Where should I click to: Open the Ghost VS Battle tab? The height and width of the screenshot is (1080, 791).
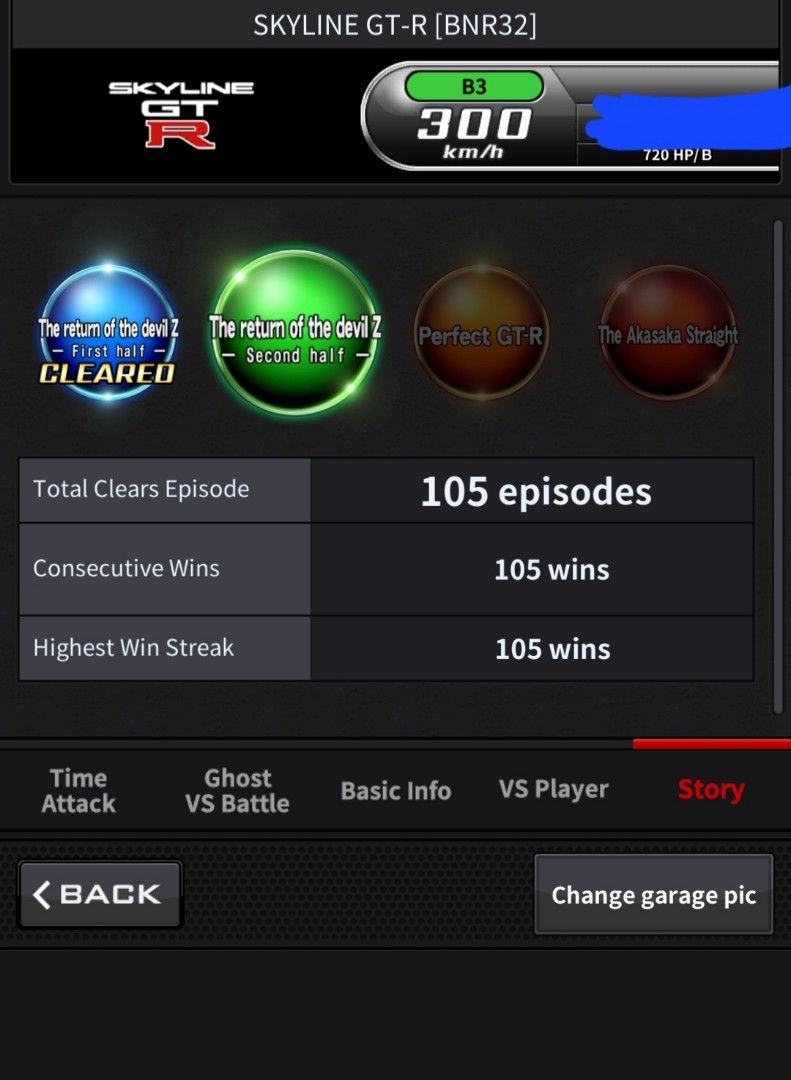pos(237,790)
